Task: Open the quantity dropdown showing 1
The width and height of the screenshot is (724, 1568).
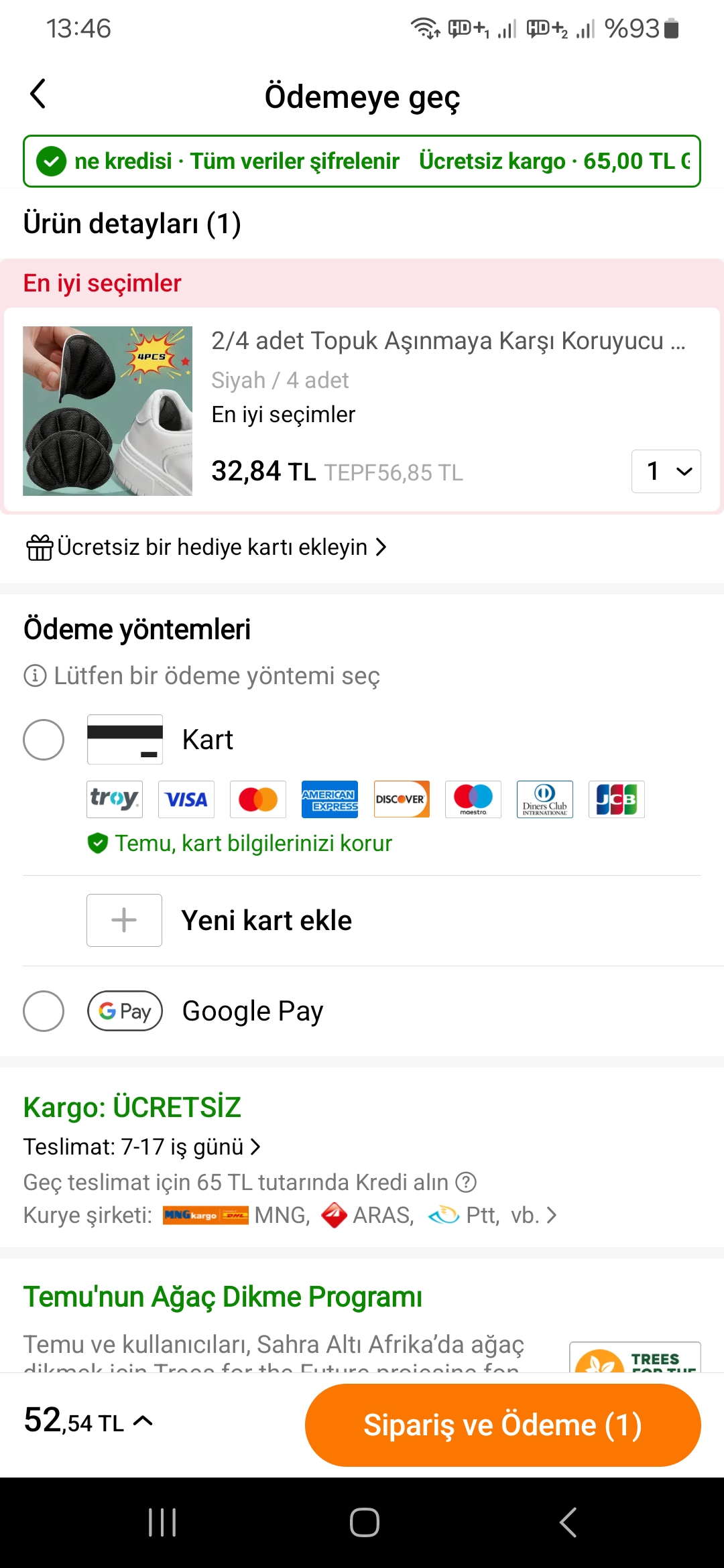Action: click(x=666, y=471)
